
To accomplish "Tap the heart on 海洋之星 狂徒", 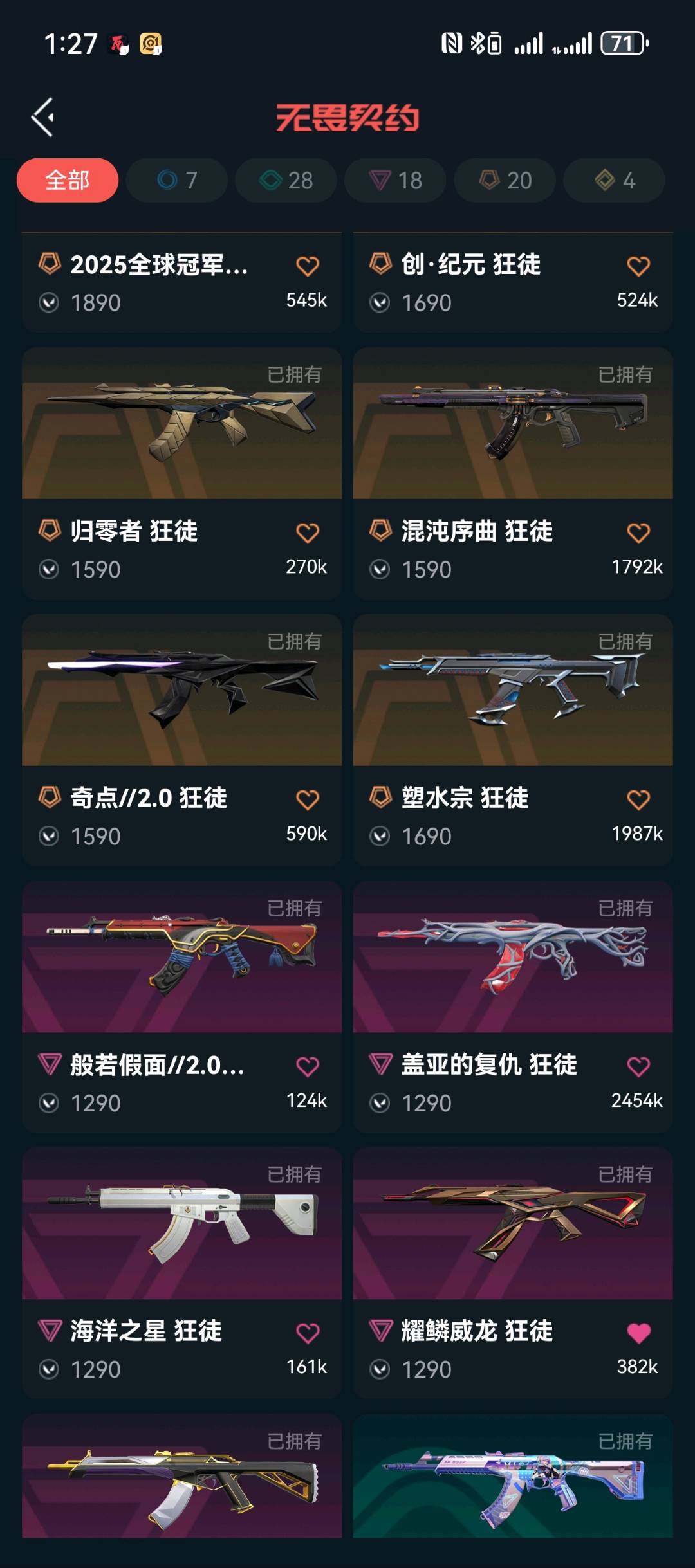I will coord(308,1333).
